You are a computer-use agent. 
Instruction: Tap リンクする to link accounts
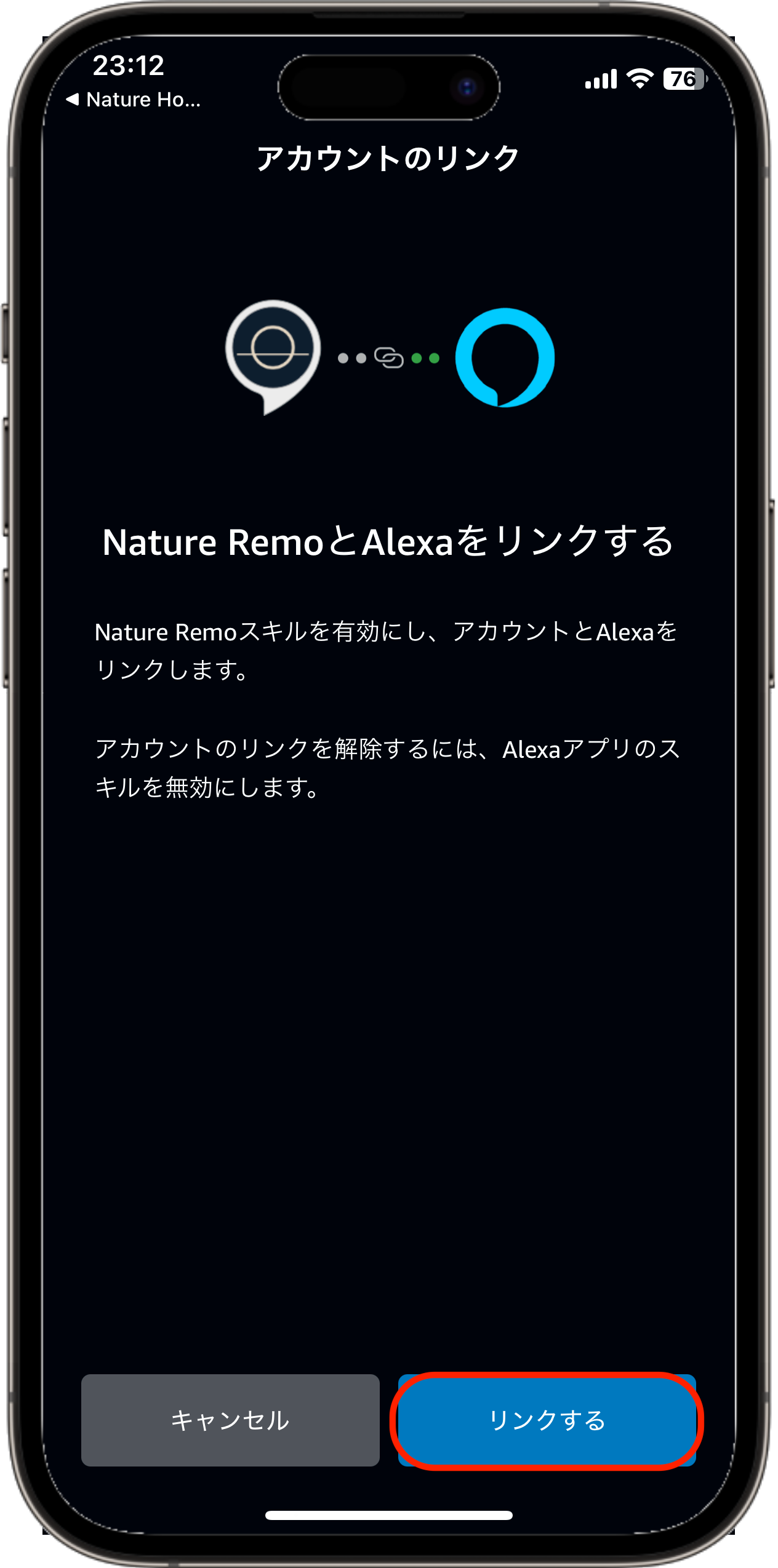(x=547, y=1420)
